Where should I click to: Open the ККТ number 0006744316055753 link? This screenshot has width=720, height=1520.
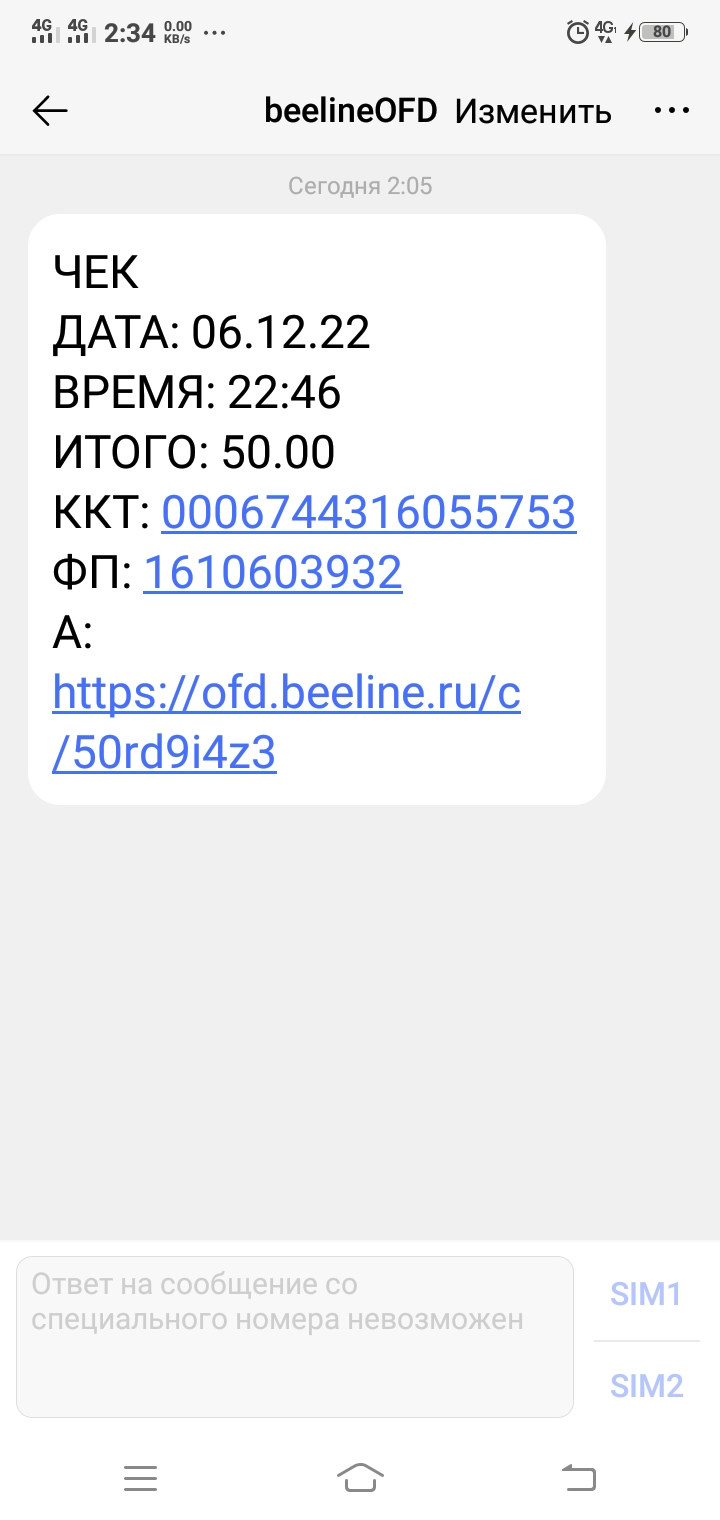[368, 512]
